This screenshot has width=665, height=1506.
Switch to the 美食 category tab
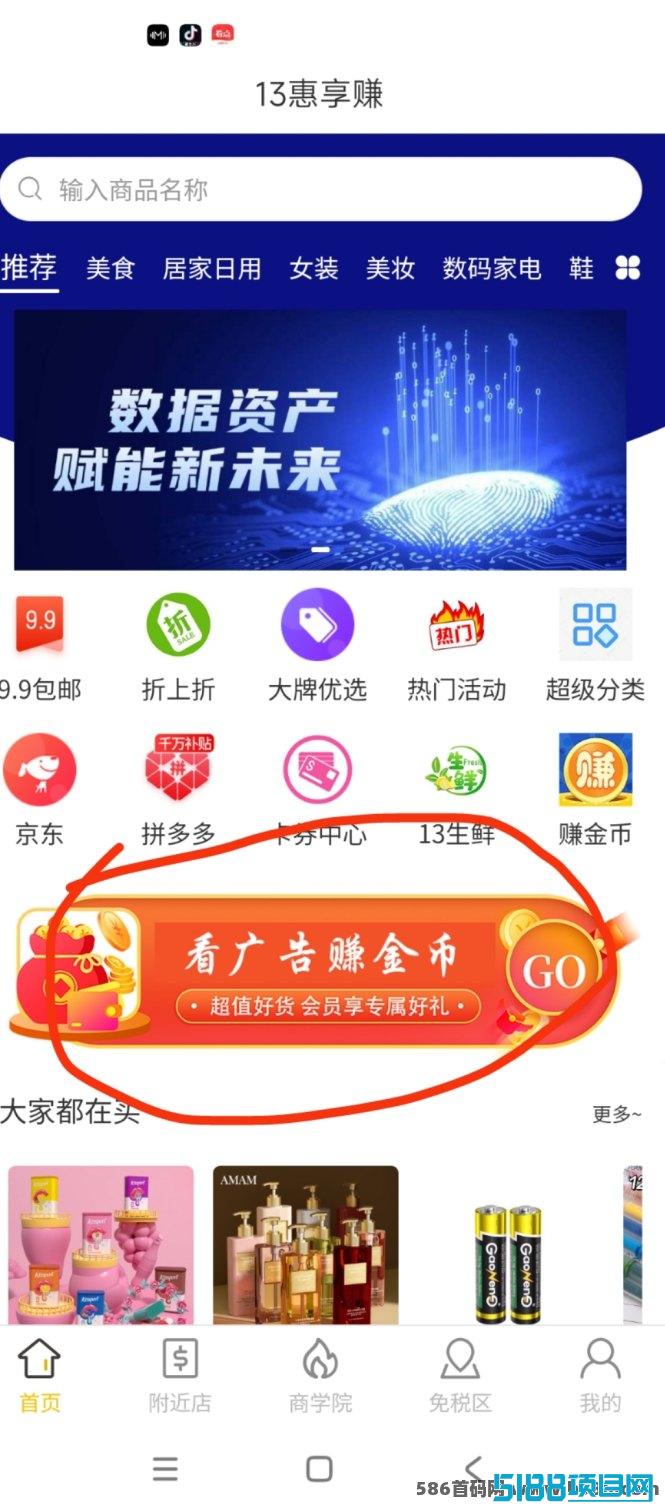(x=110, y=268)
